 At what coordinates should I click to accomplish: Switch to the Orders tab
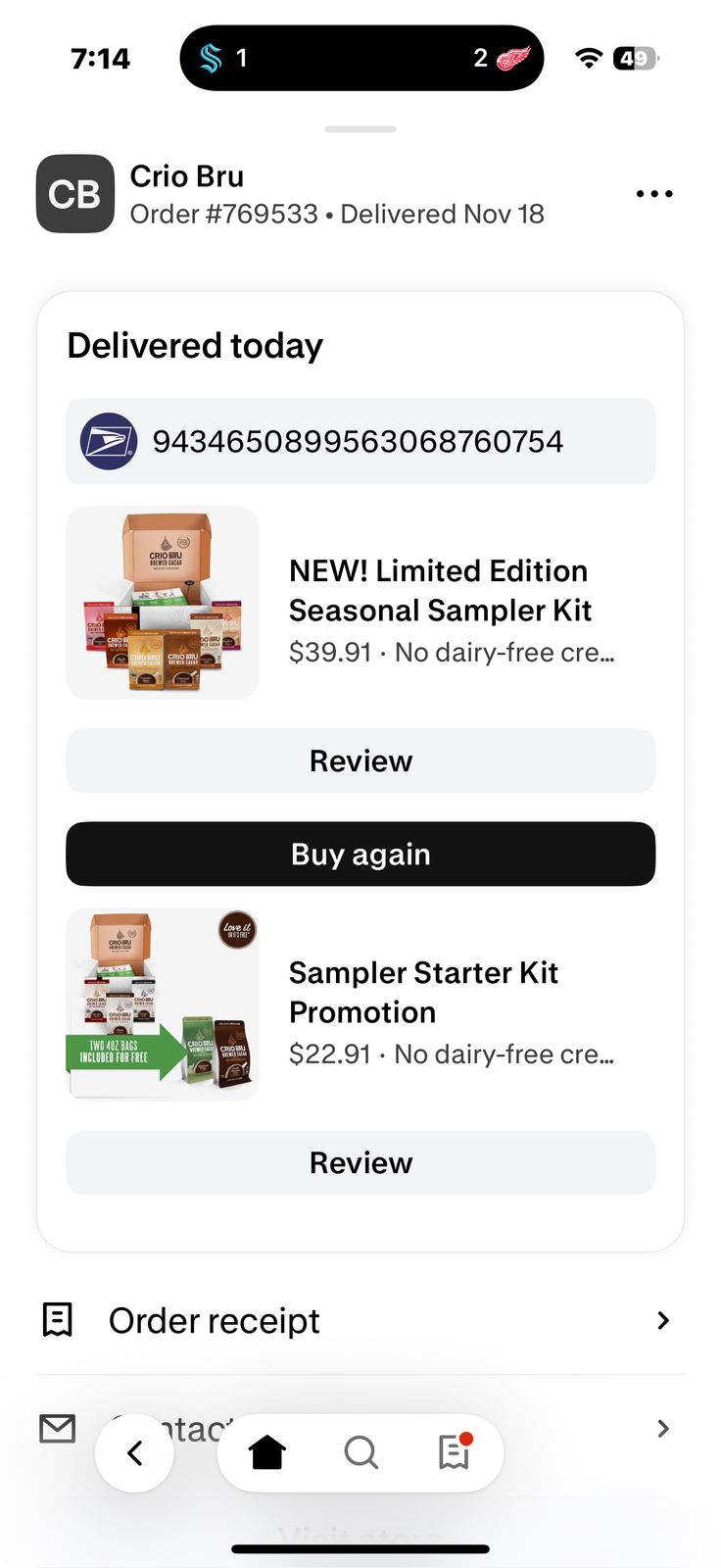pos(455,1452)
